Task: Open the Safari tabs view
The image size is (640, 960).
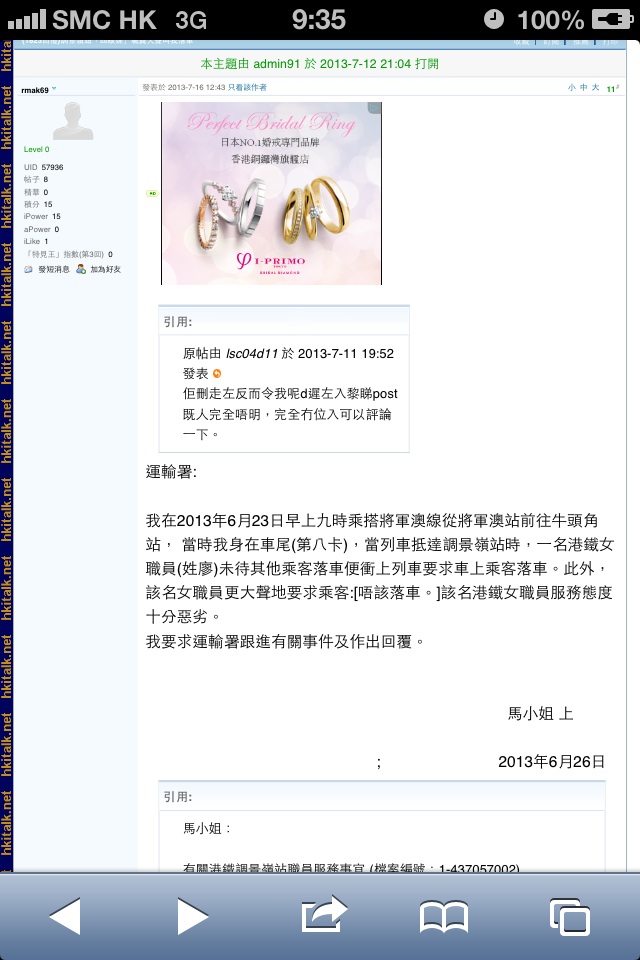Action: [x=569, y=915]
